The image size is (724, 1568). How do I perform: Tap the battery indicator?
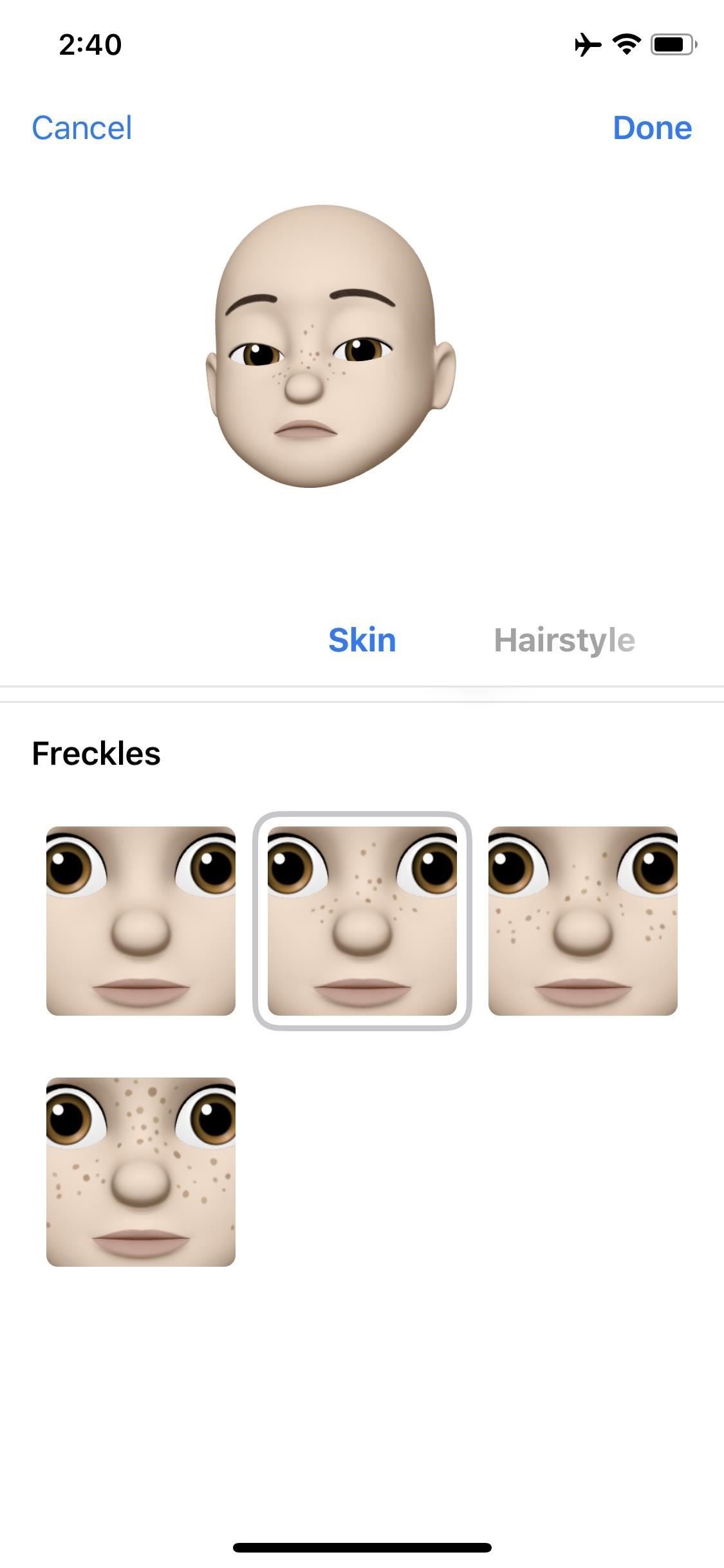click(669, 44)
